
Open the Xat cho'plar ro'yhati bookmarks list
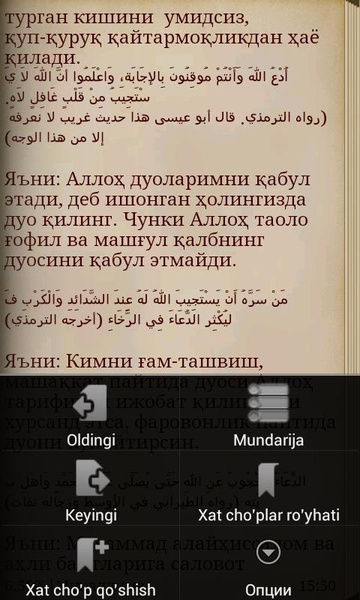tap(269, 488)
